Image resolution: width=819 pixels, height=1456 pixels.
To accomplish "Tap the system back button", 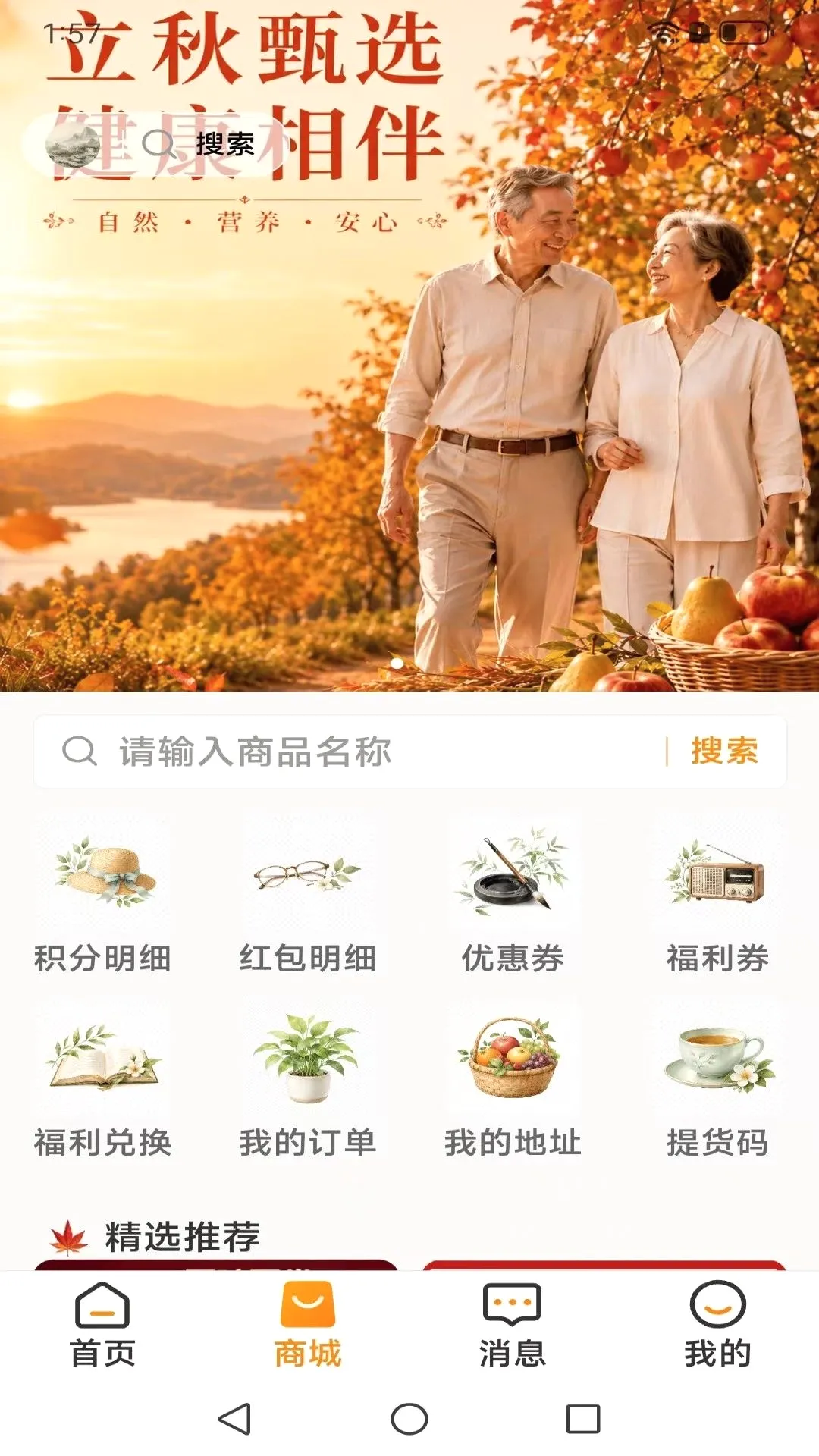I will [x=235, y=1419].
